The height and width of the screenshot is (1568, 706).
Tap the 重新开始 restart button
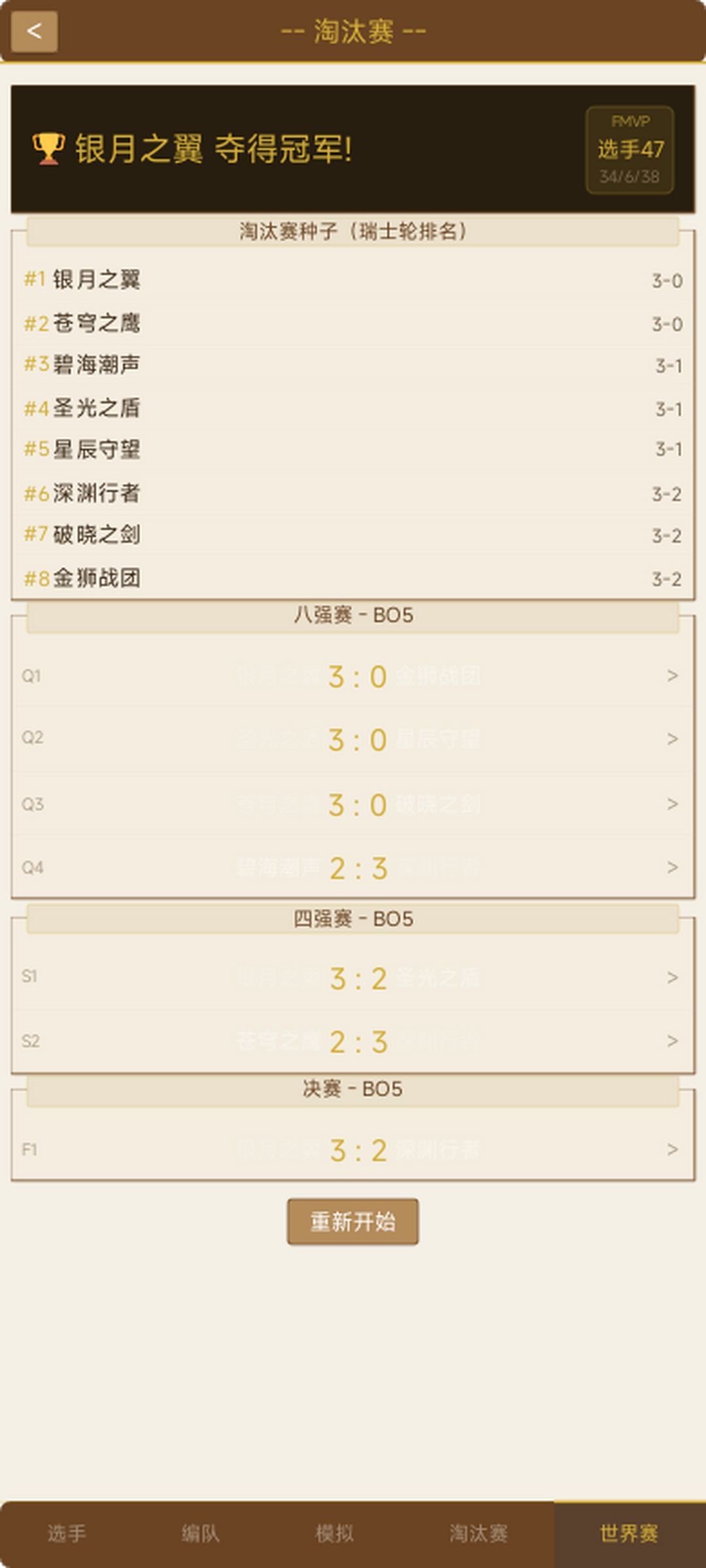[353, 1221]
